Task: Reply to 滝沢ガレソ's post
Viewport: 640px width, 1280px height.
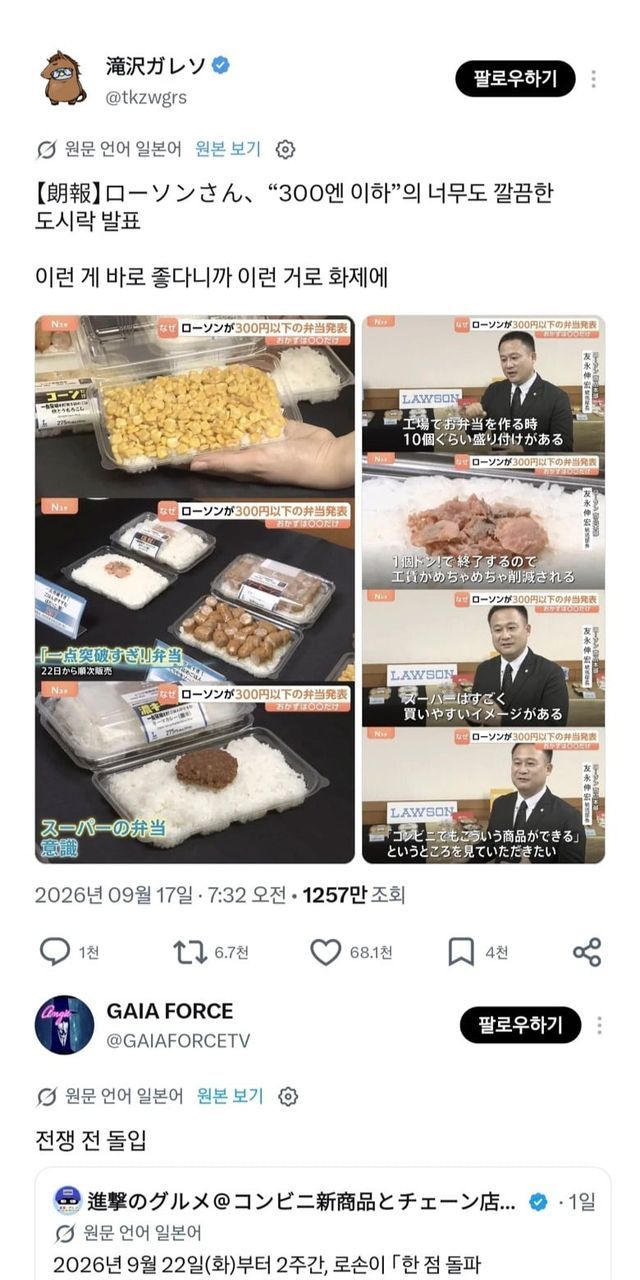Action: tap(68, 952)
